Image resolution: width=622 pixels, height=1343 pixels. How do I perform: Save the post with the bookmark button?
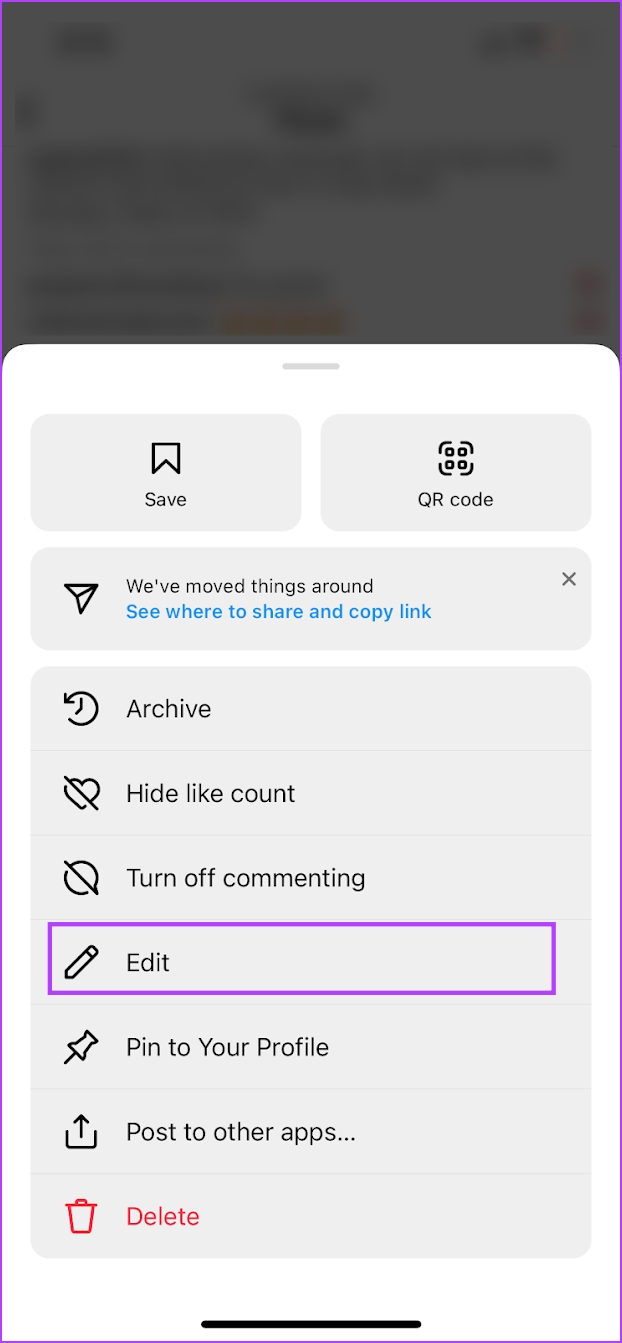pos(166,472)
